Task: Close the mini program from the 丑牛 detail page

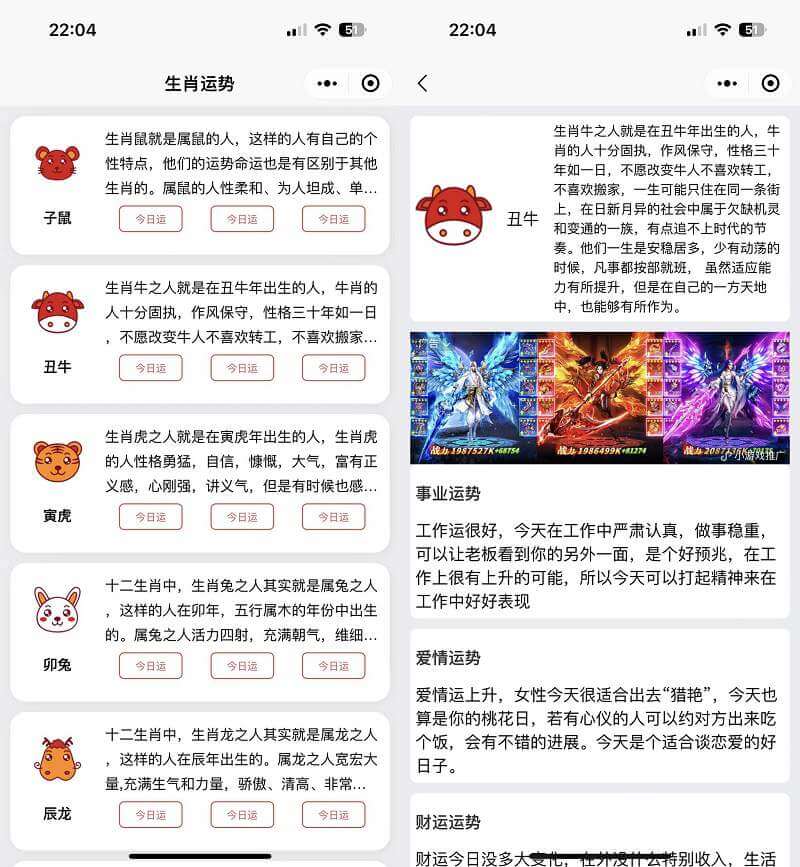Action: click(770, 84)
